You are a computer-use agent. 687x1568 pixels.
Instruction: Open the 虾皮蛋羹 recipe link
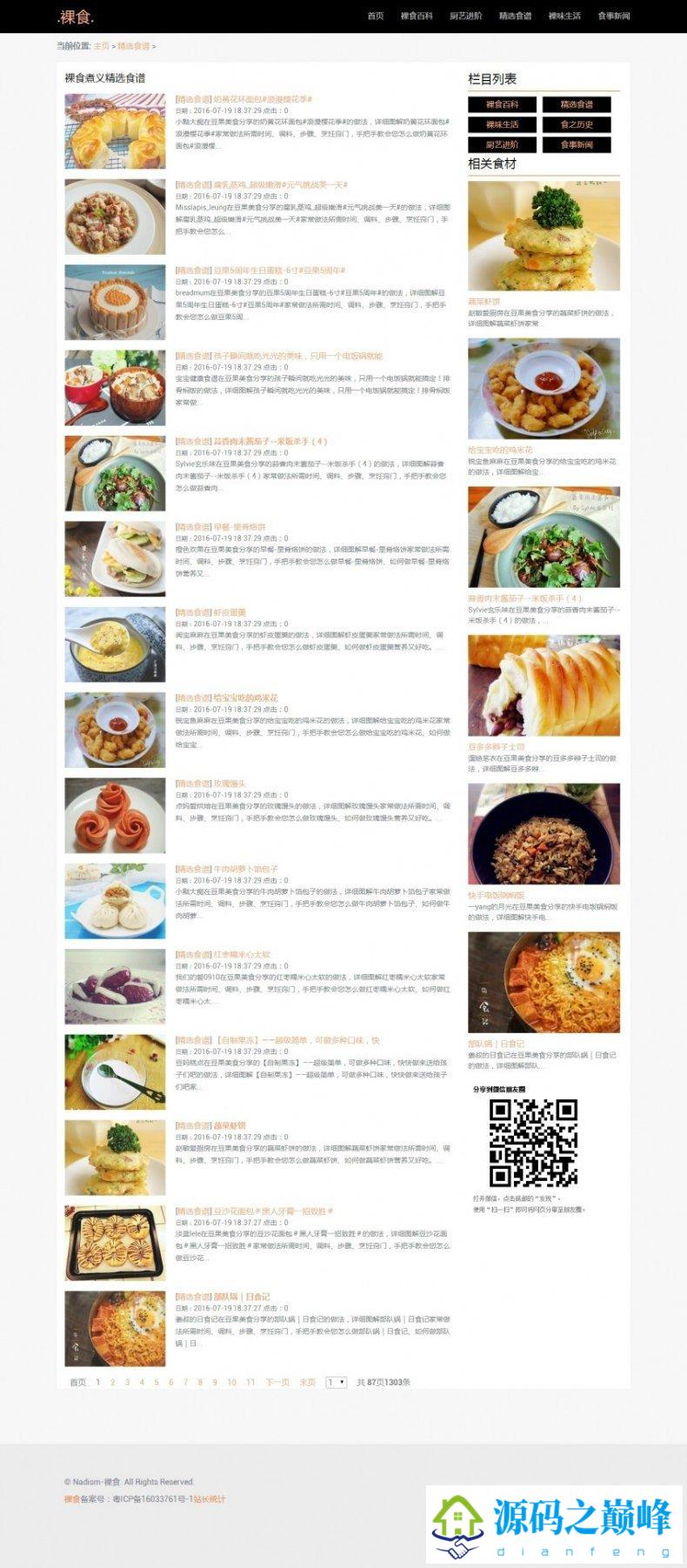(230, 612)
